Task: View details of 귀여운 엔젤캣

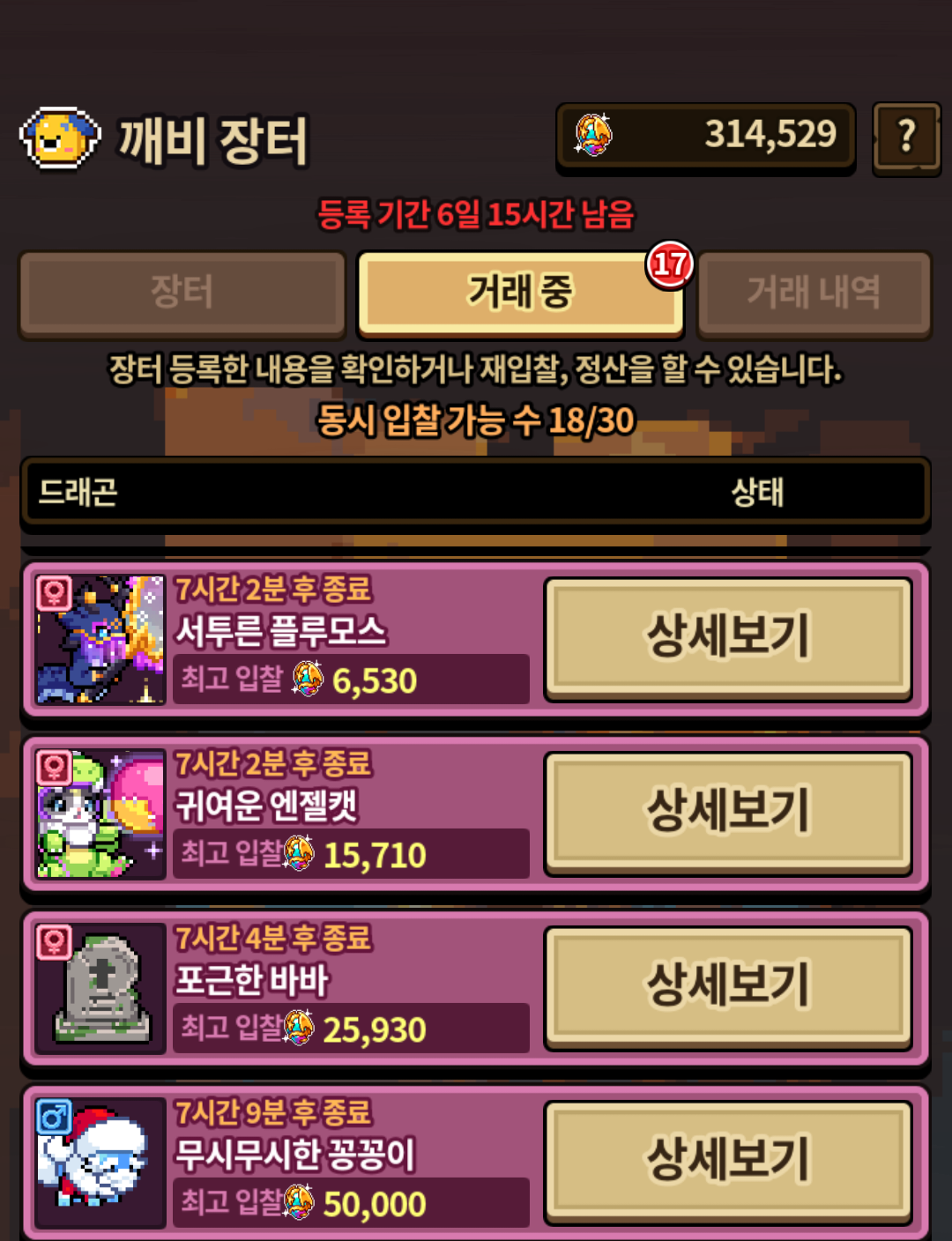Action: [728, 813]
